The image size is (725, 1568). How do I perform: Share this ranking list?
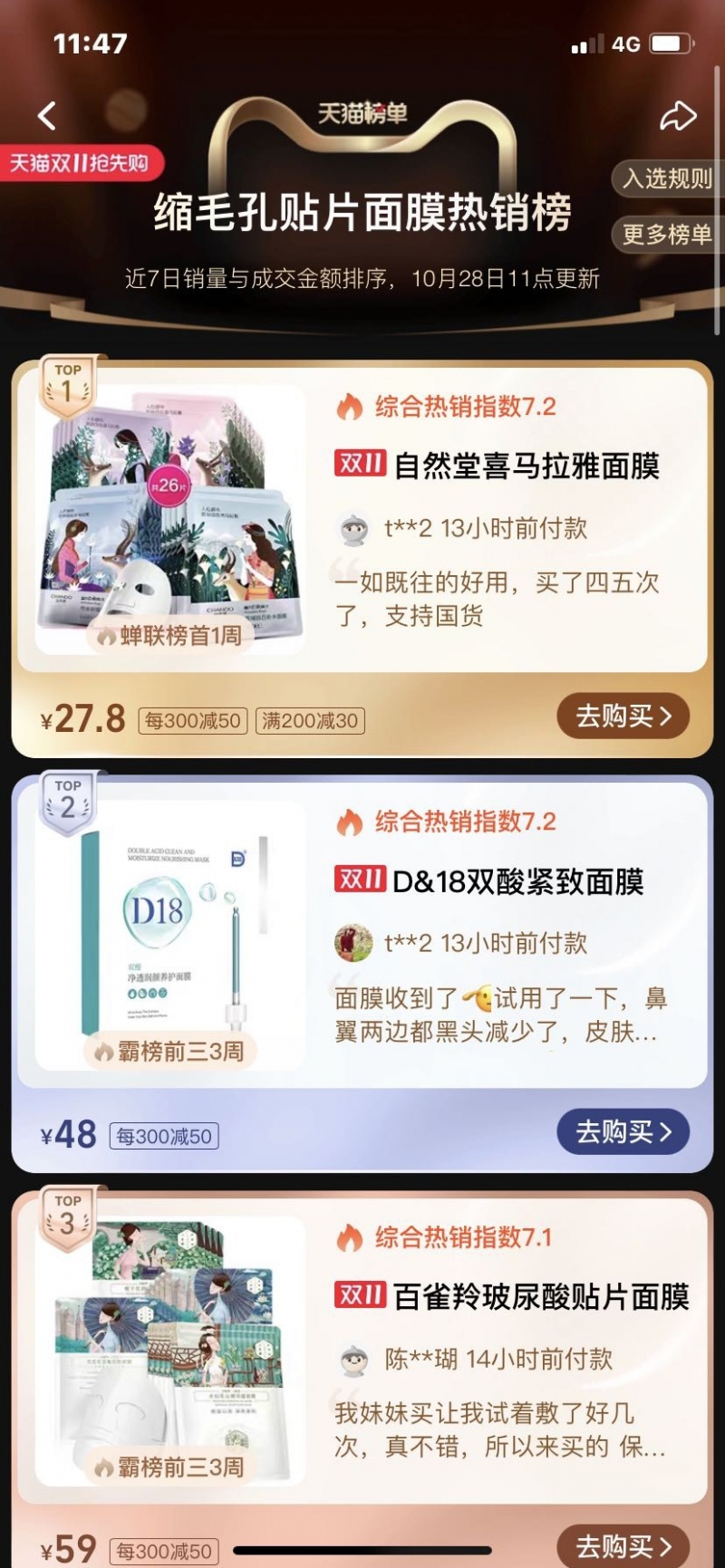click(677, 115)
